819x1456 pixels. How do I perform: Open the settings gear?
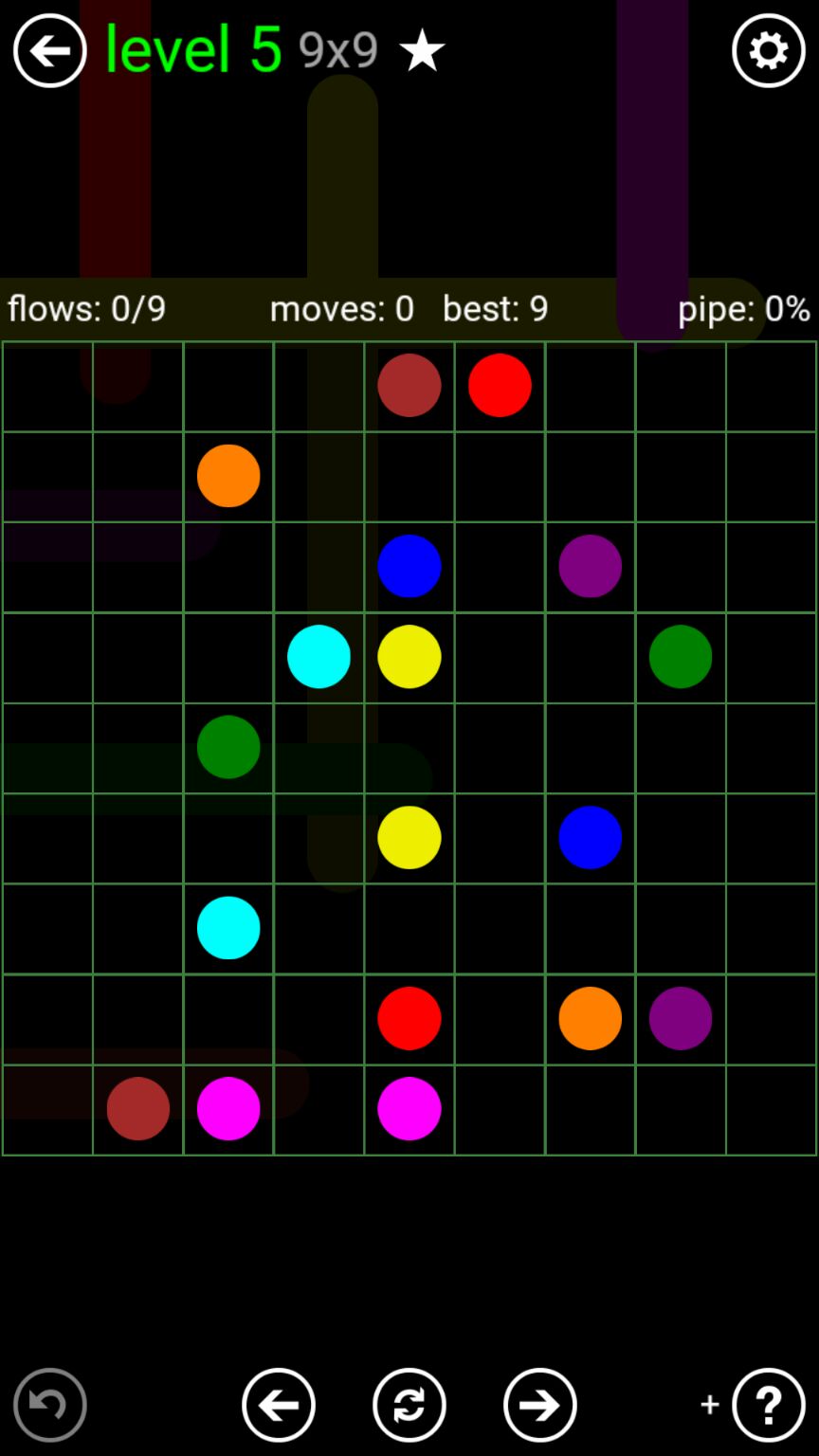[x=768, y=51]
